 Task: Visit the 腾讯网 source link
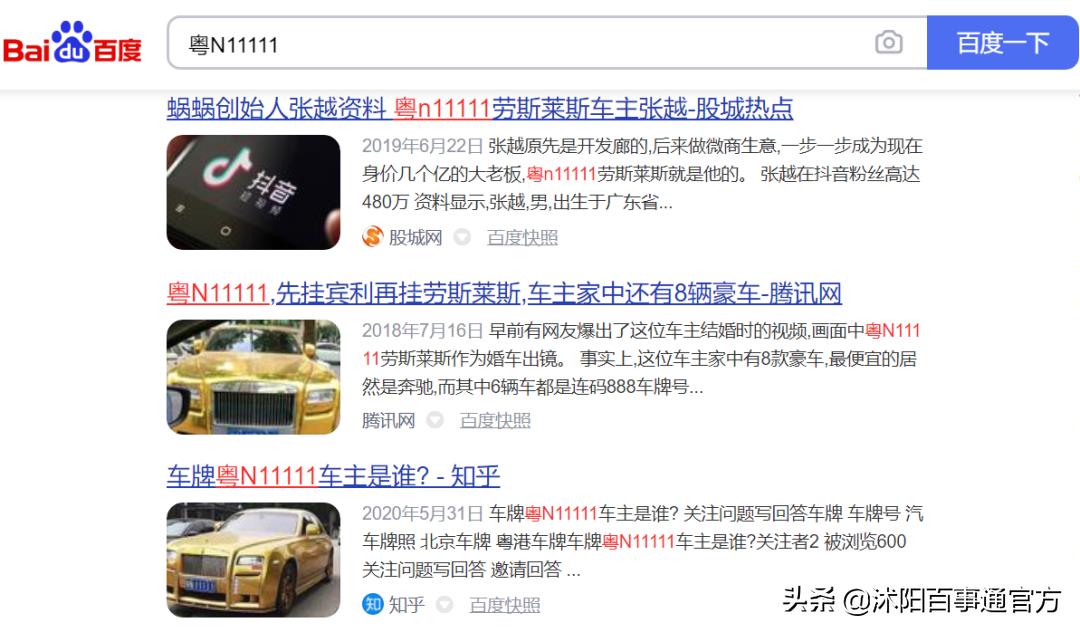coord(388,420)
